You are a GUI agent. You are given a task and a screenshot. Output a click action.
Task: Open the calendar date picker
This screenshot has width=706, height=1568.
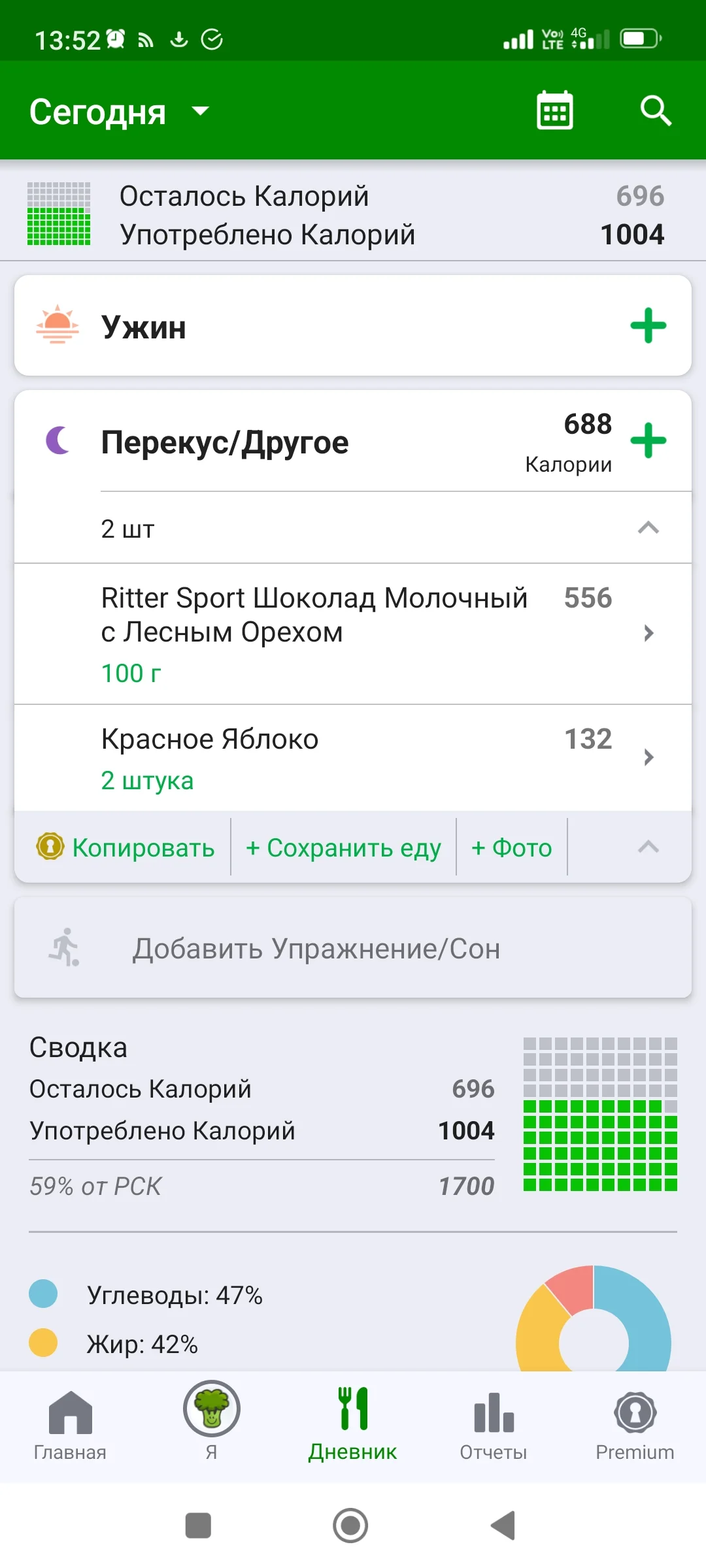pos(554,110)
